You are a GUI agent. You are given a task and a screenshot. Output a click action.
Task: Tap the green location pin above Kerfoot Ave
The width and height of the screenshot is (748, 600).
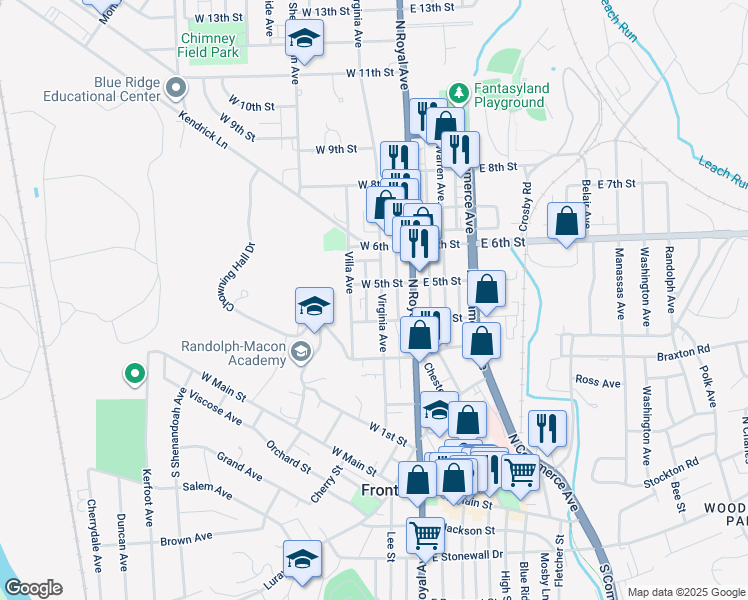point(135,374)
